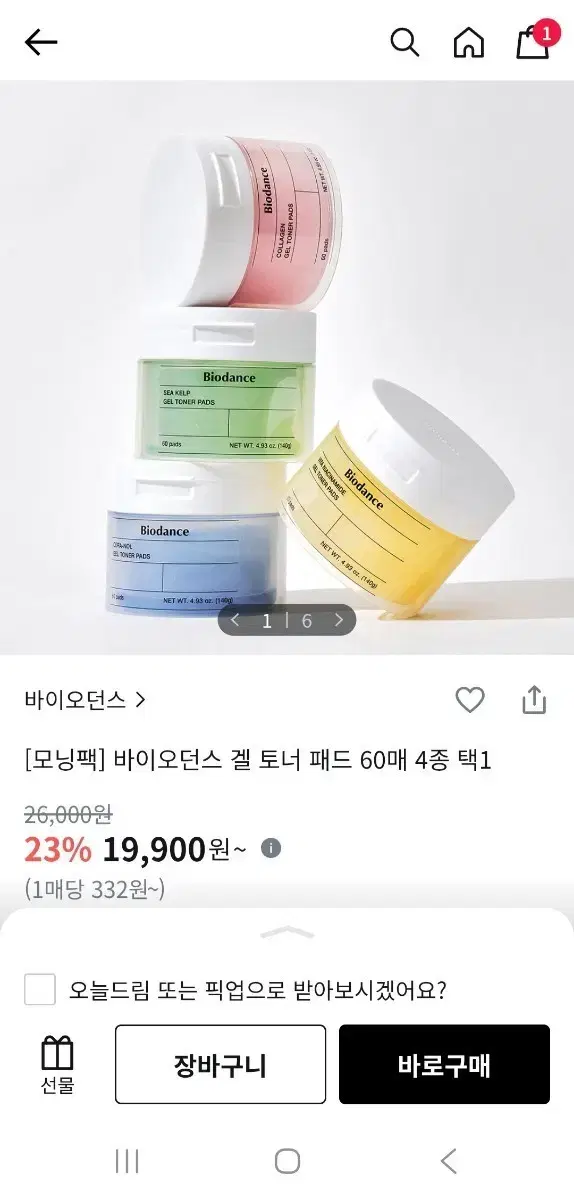Like this product with the heart
Screen dimensions: 574x1200
tap(470, 700)
